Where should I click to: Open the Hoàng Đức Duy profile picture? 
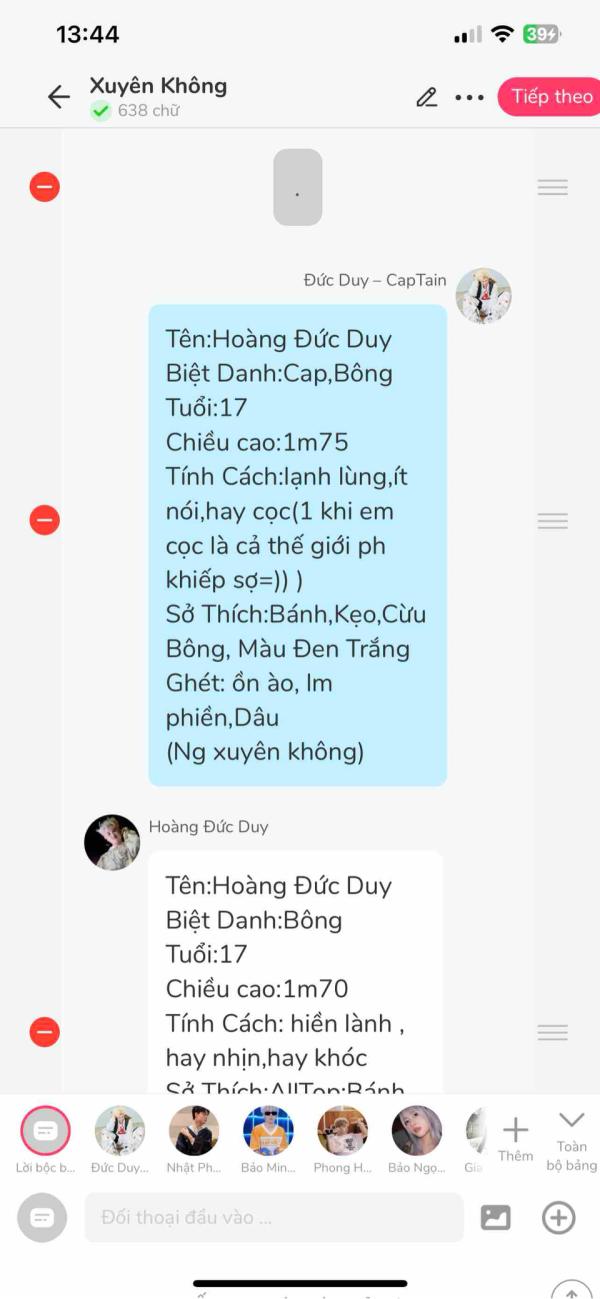[112, 842]
